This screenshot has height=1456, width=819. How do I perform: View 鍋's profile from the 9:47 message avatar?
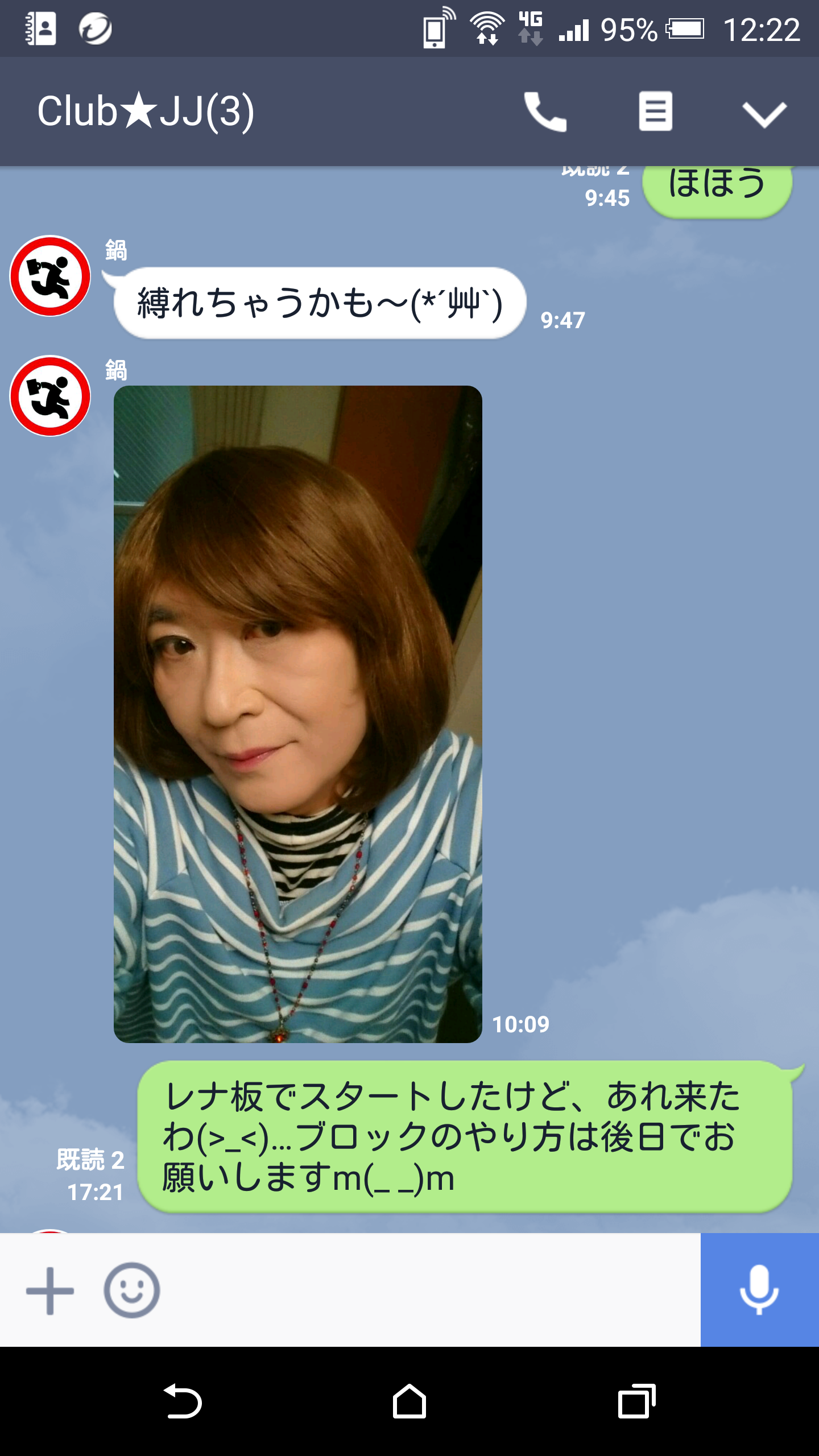tap(50, 276)
